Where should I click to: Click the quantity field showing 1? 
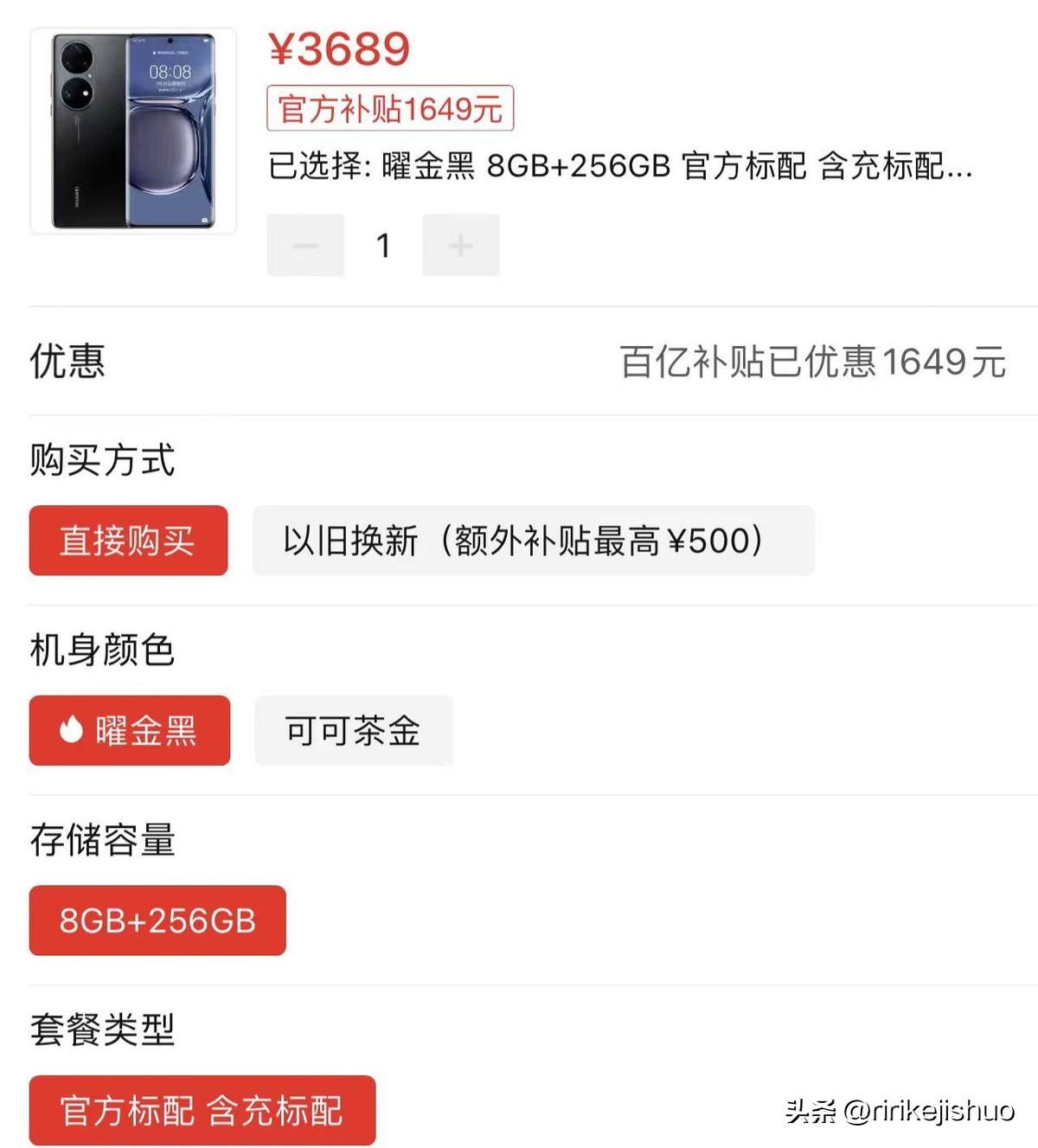point(382,245)
